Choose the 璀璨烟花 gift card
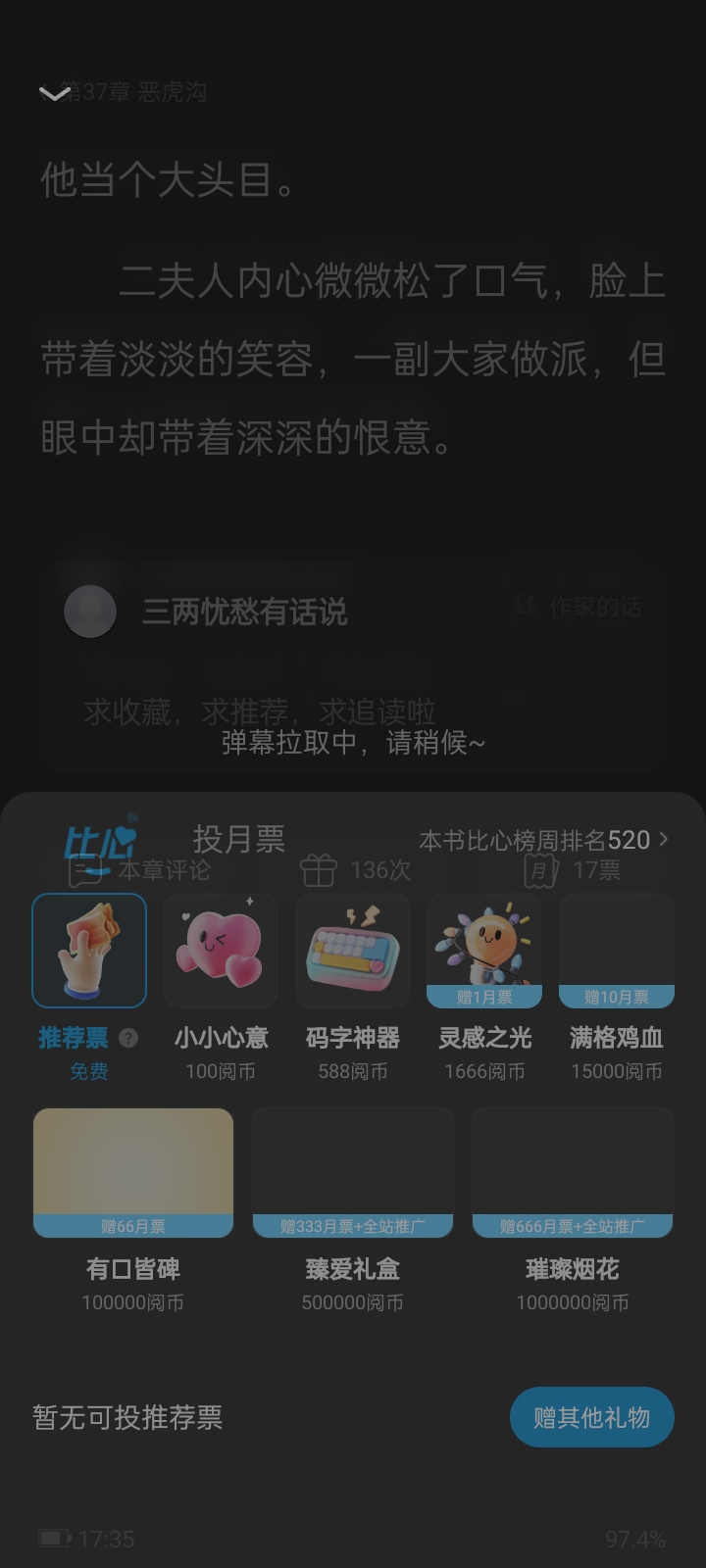 pyautogui.click(x=573, y=1173)
